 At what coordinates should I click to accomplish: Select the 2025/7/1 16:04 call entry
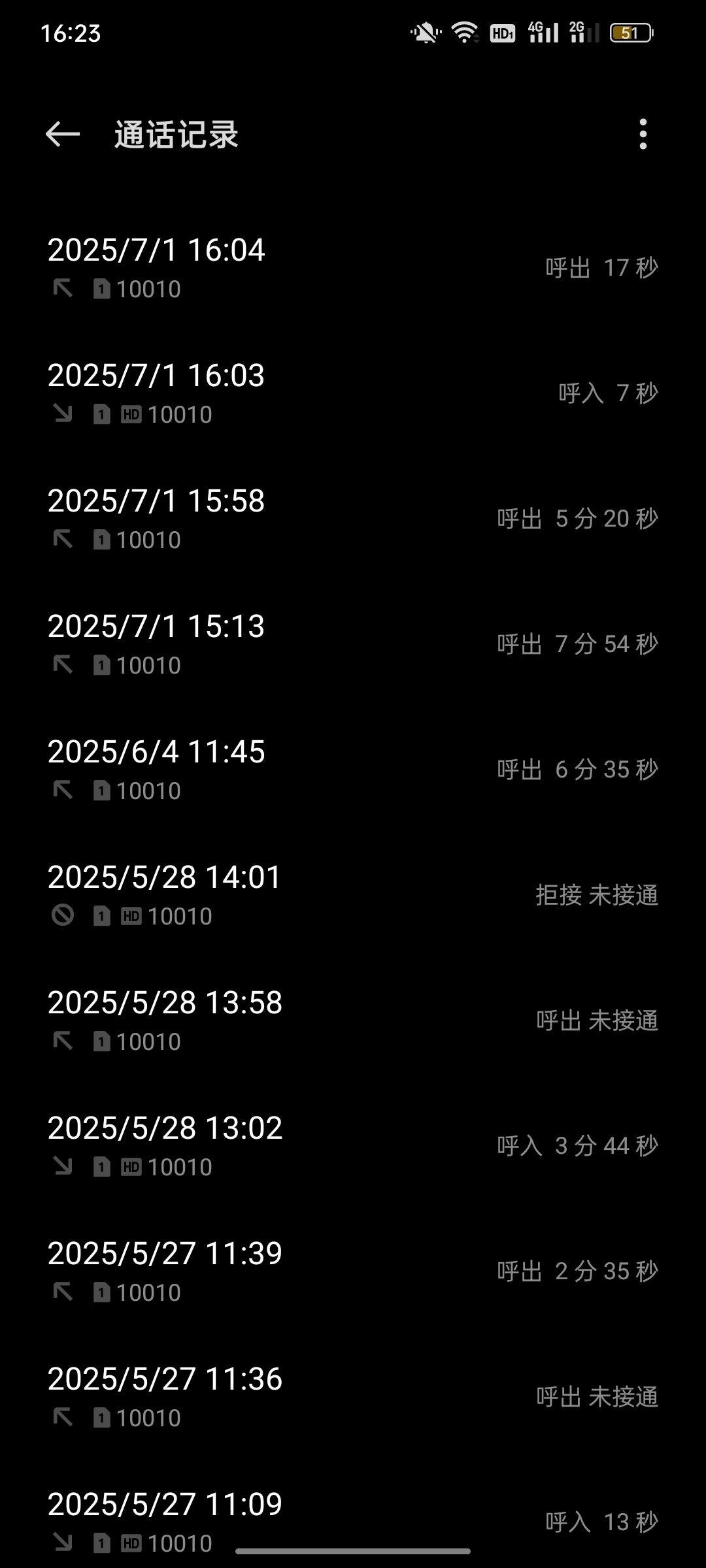353,268
